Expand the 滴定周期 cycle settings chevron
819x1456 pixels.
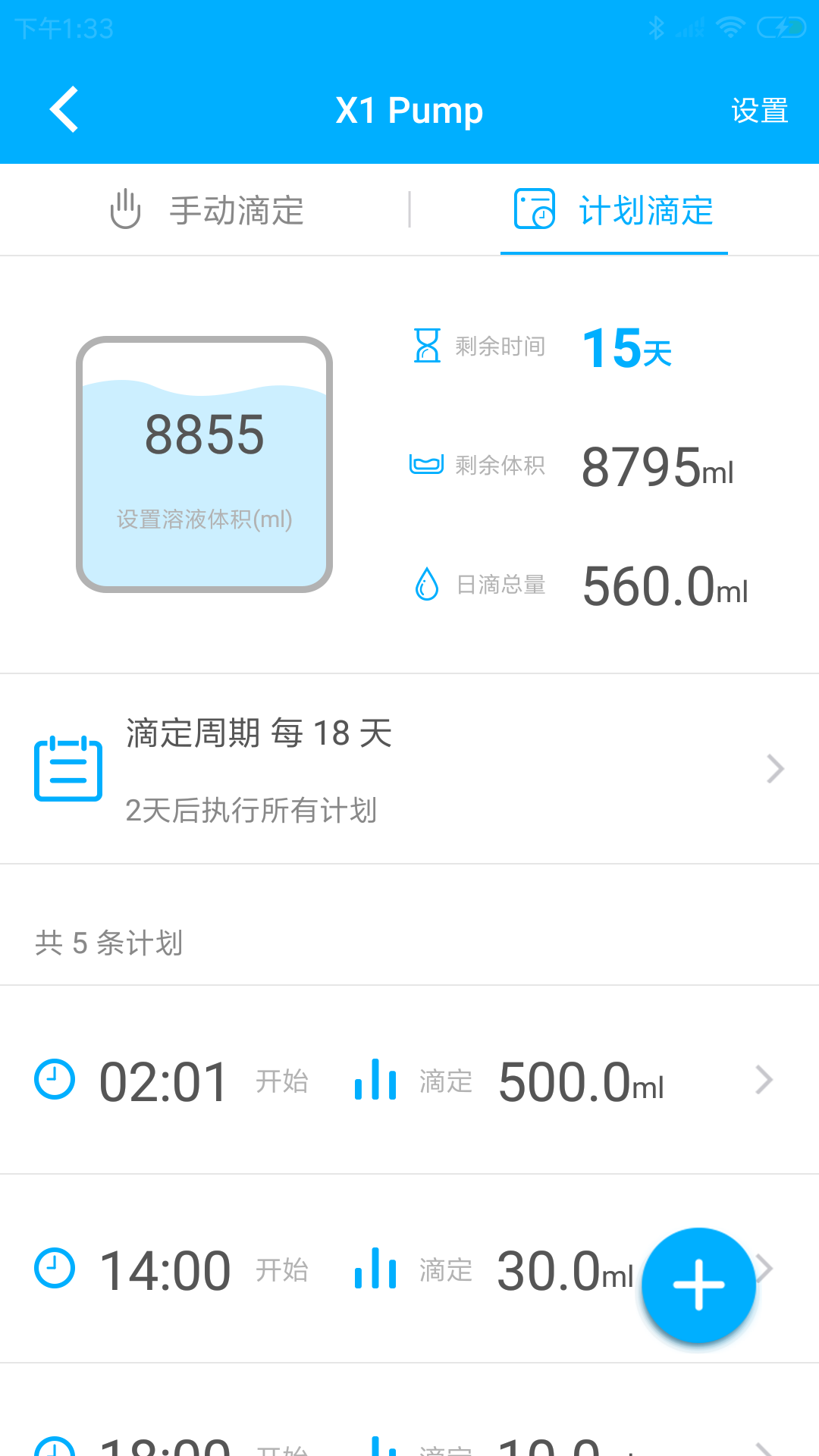(775, 768)
